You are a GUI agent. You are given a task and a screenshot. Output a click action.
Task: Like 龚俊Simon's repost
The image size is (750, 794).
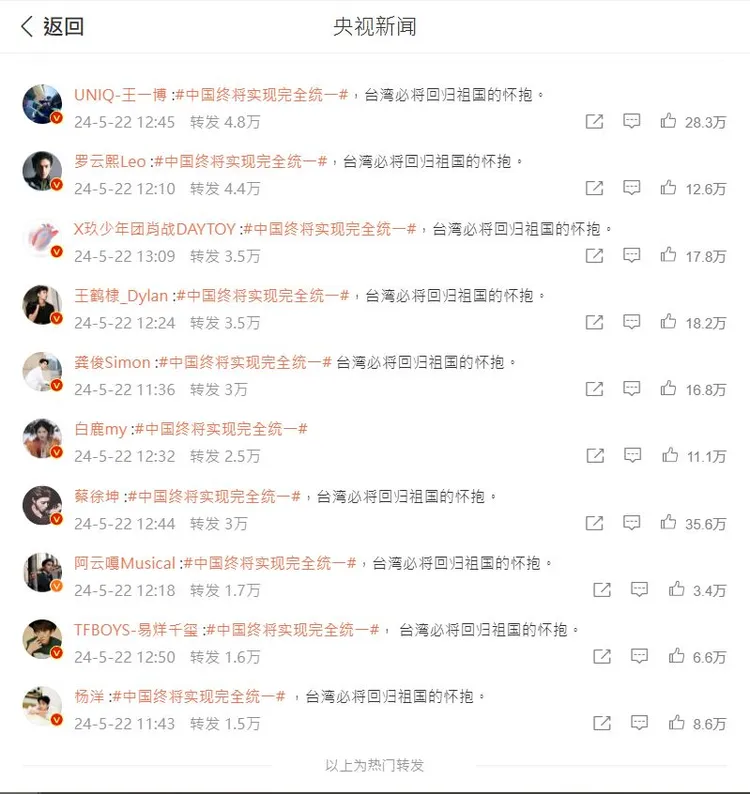point(668,389)
